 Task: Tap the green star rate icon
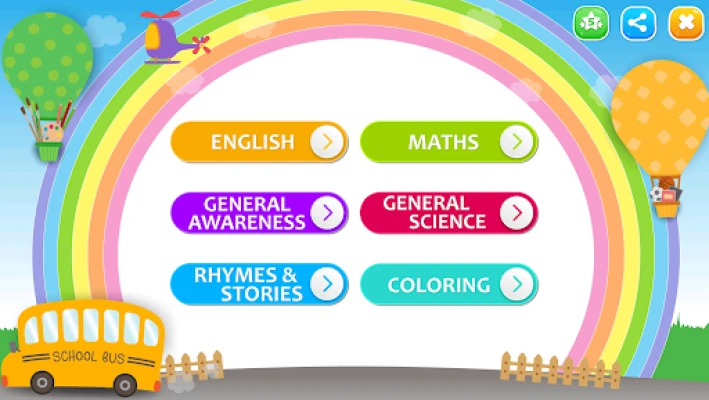click(x=590, y=22)
